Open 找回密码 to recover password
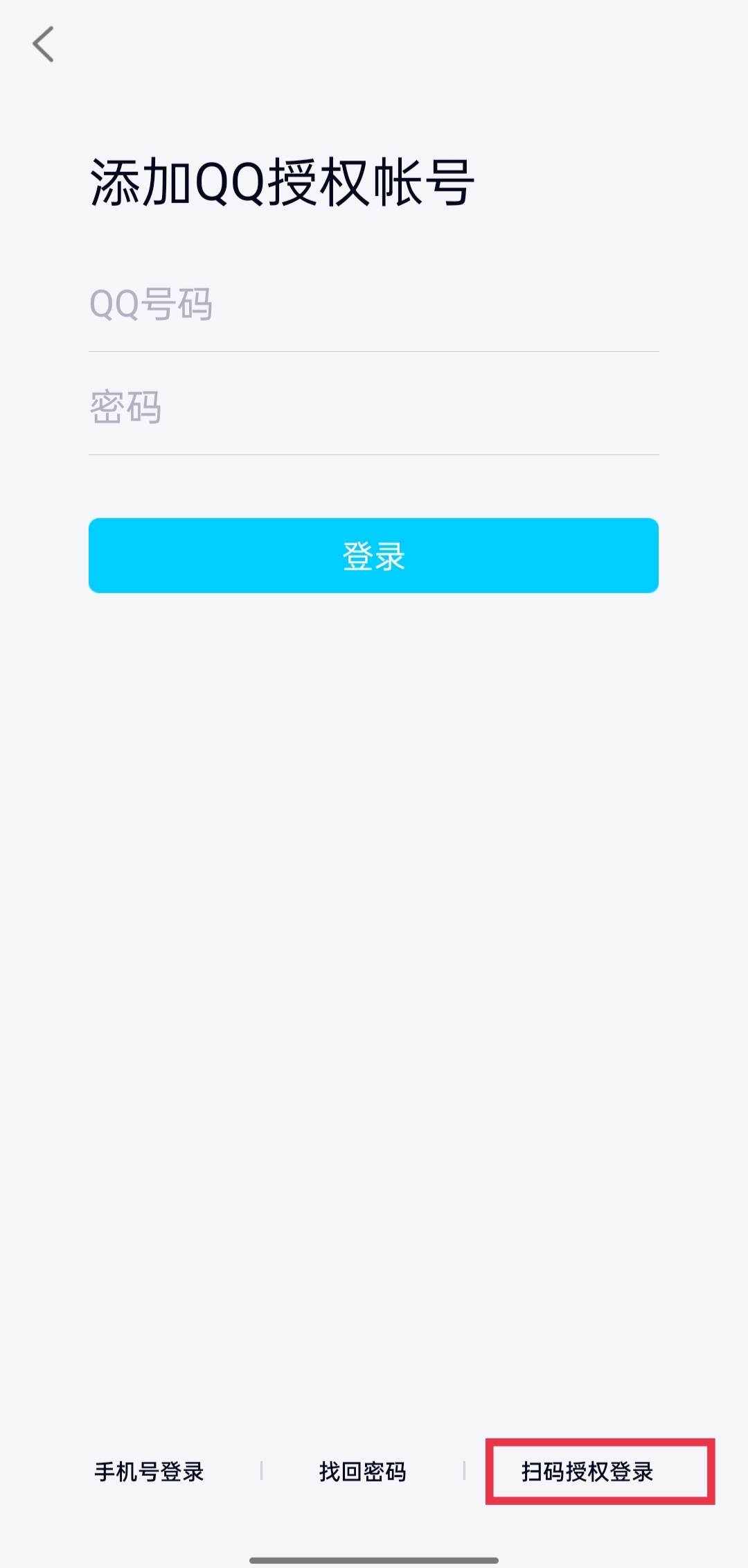Screen dimensions: 748x1568 [x=362, y=1472]
